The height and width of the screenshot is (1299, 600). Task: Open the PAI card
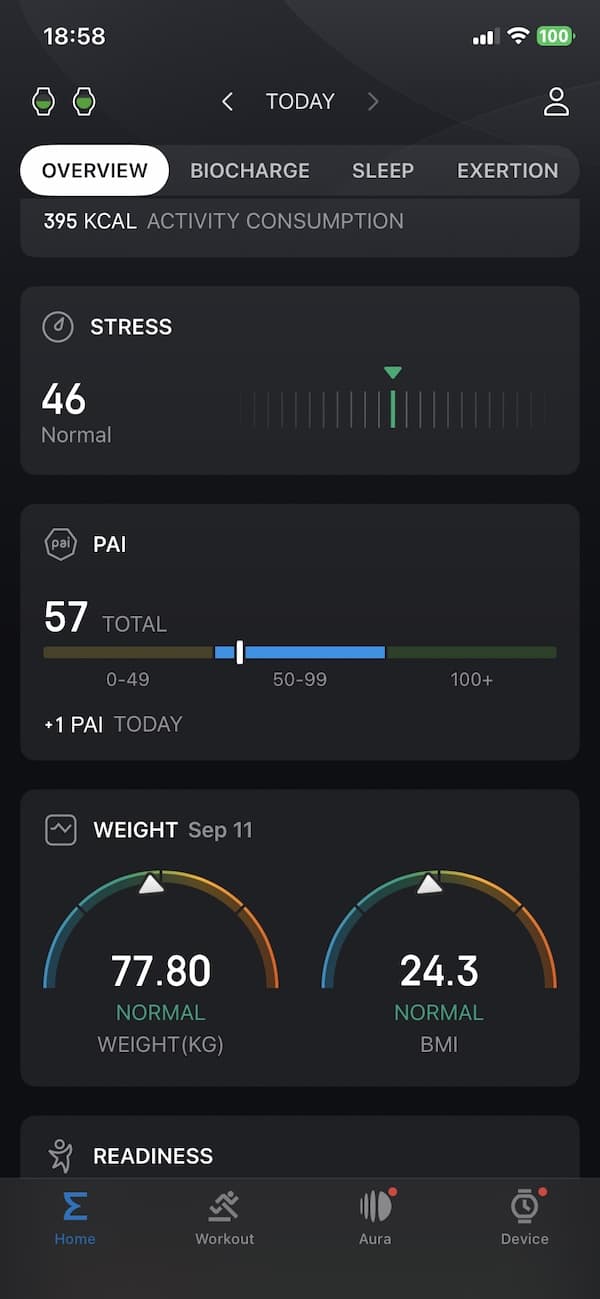(x=300, y=632)
